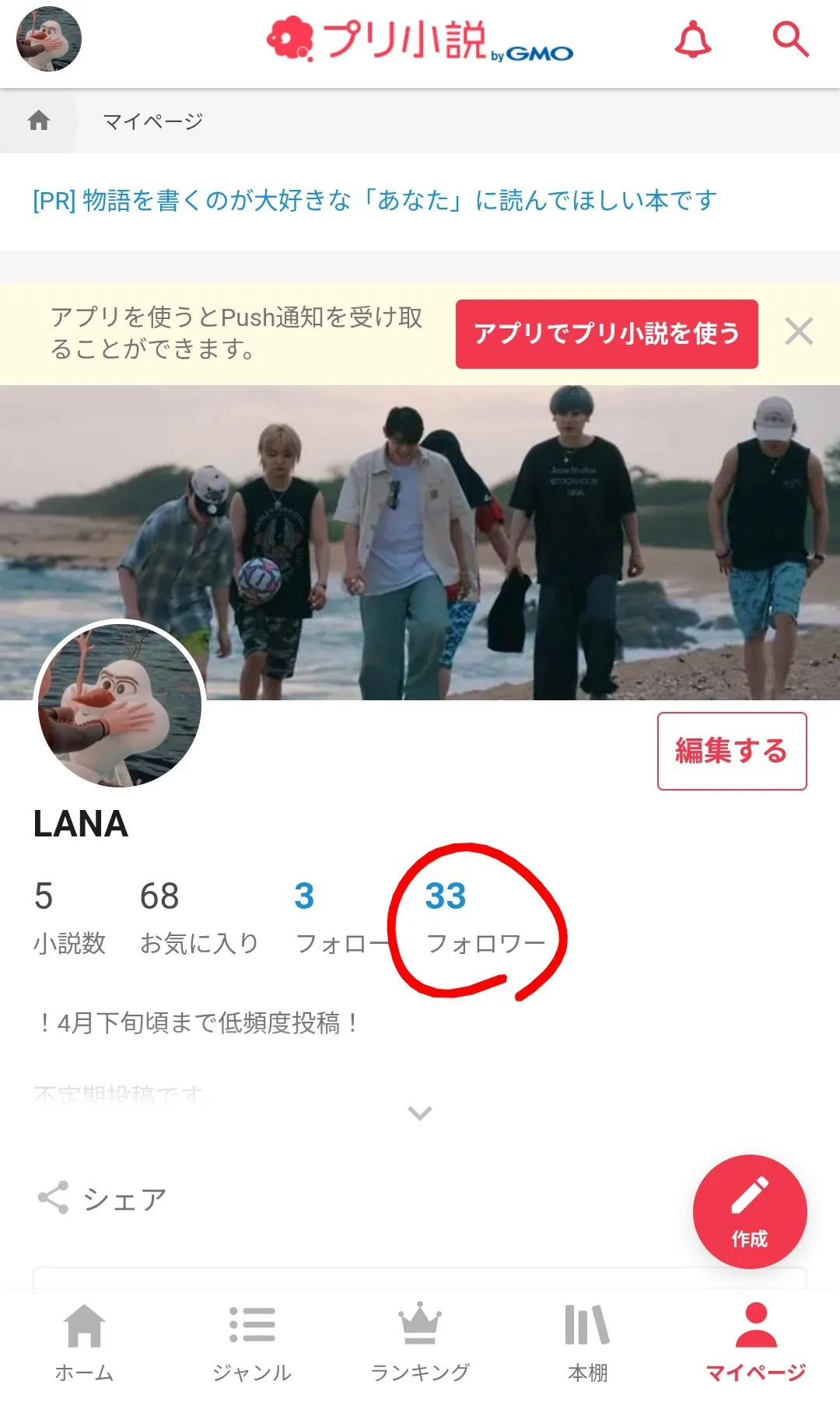The width and height of the screenshot is (840, 1420).
Task: Switch to the ジャンル tab
Action: point(252,1342)
